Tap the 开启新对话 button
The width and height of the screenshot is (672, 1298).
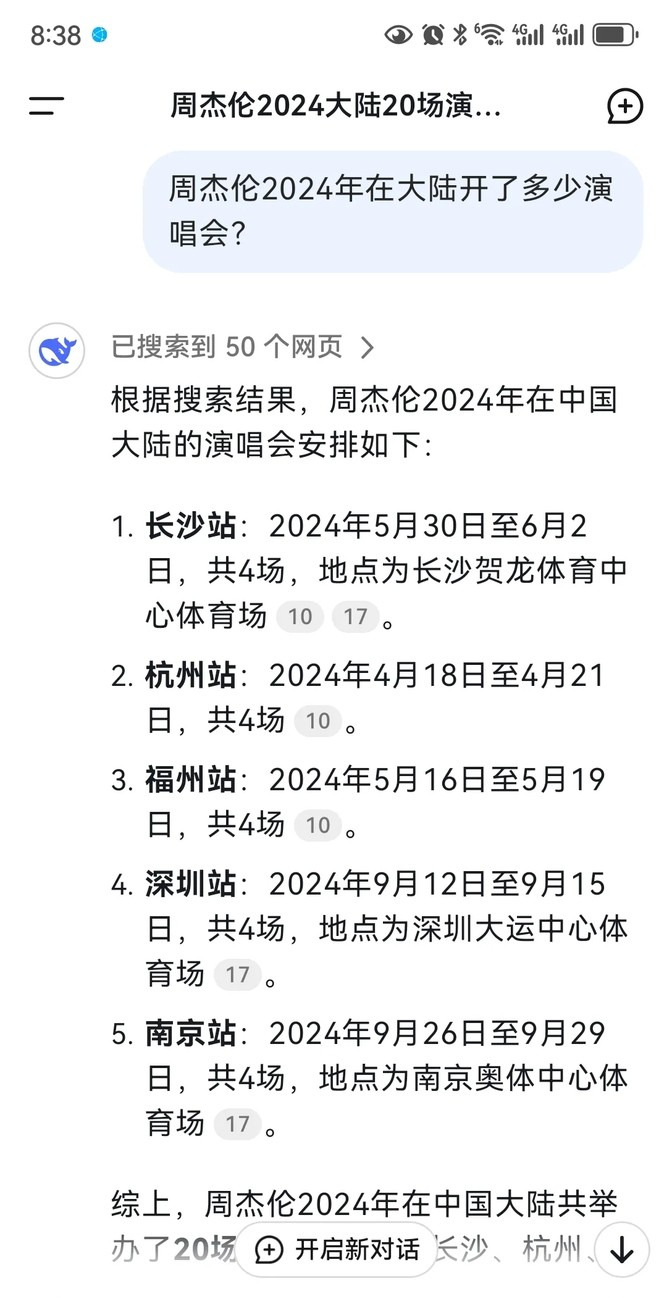pos(337,1249)
